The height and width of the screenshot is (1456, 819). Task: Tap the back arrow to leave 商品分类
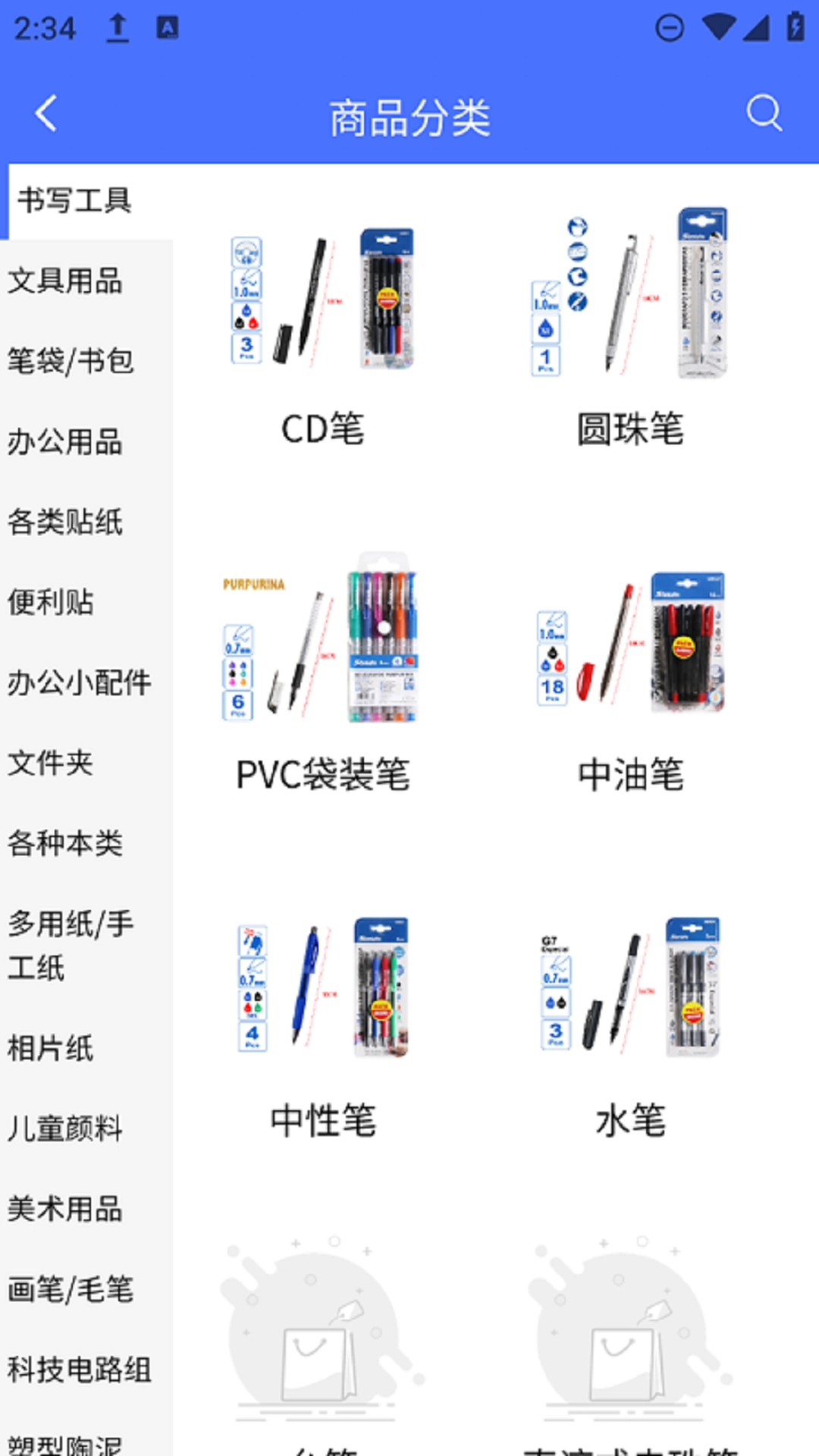coord(45,115)
